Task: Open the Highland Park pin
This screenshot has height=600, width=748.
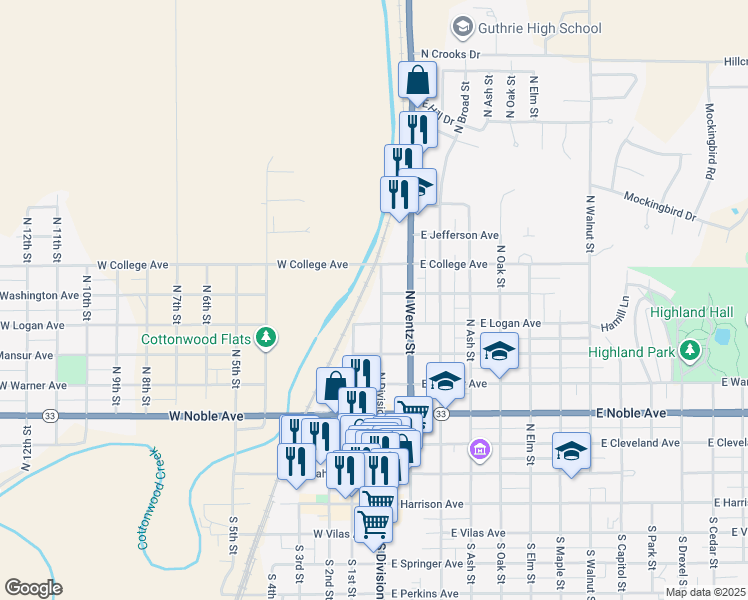Action: click(689, 349)
